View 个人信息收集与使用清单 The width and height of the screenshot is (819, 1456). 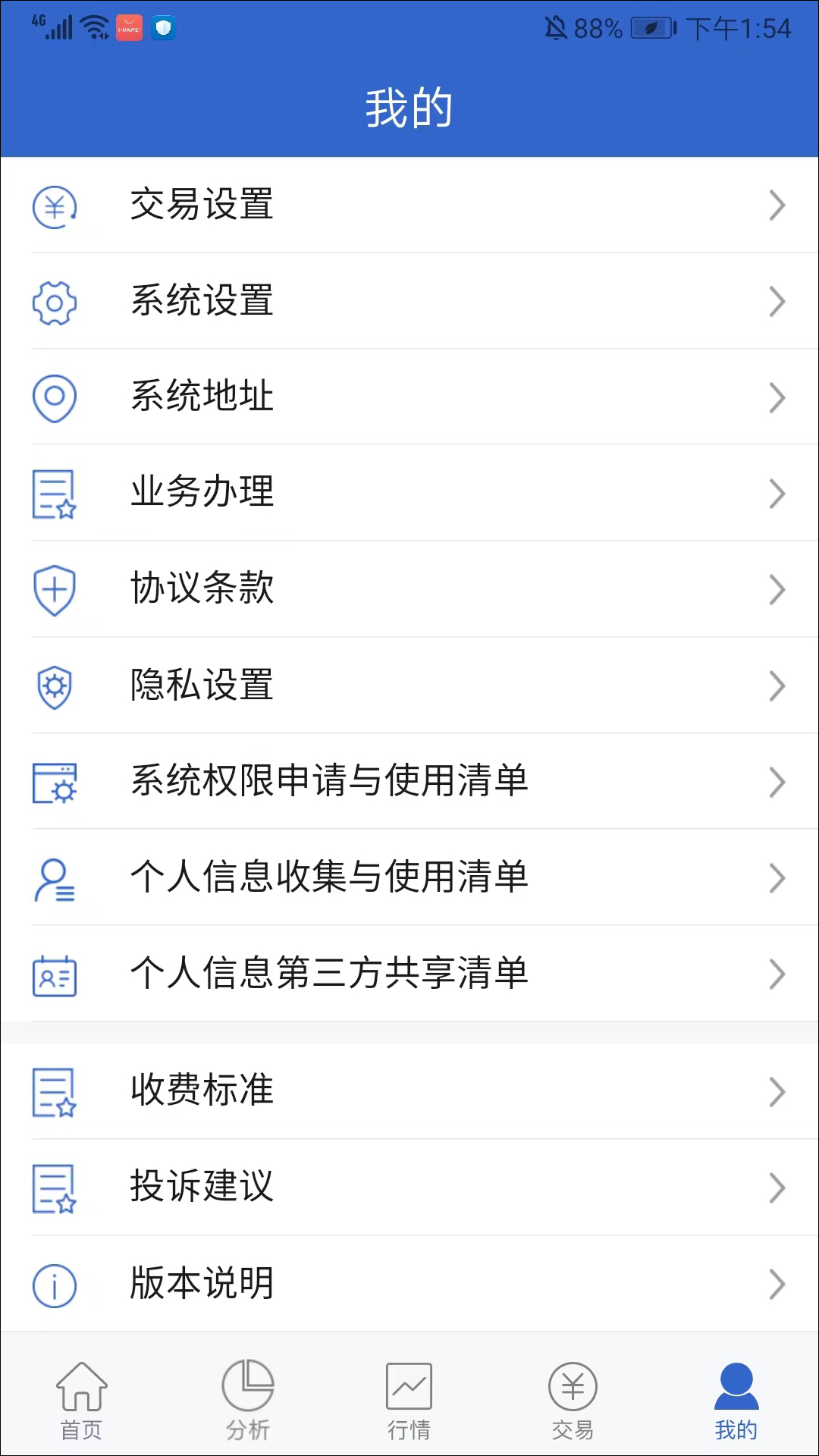[409, 878]
